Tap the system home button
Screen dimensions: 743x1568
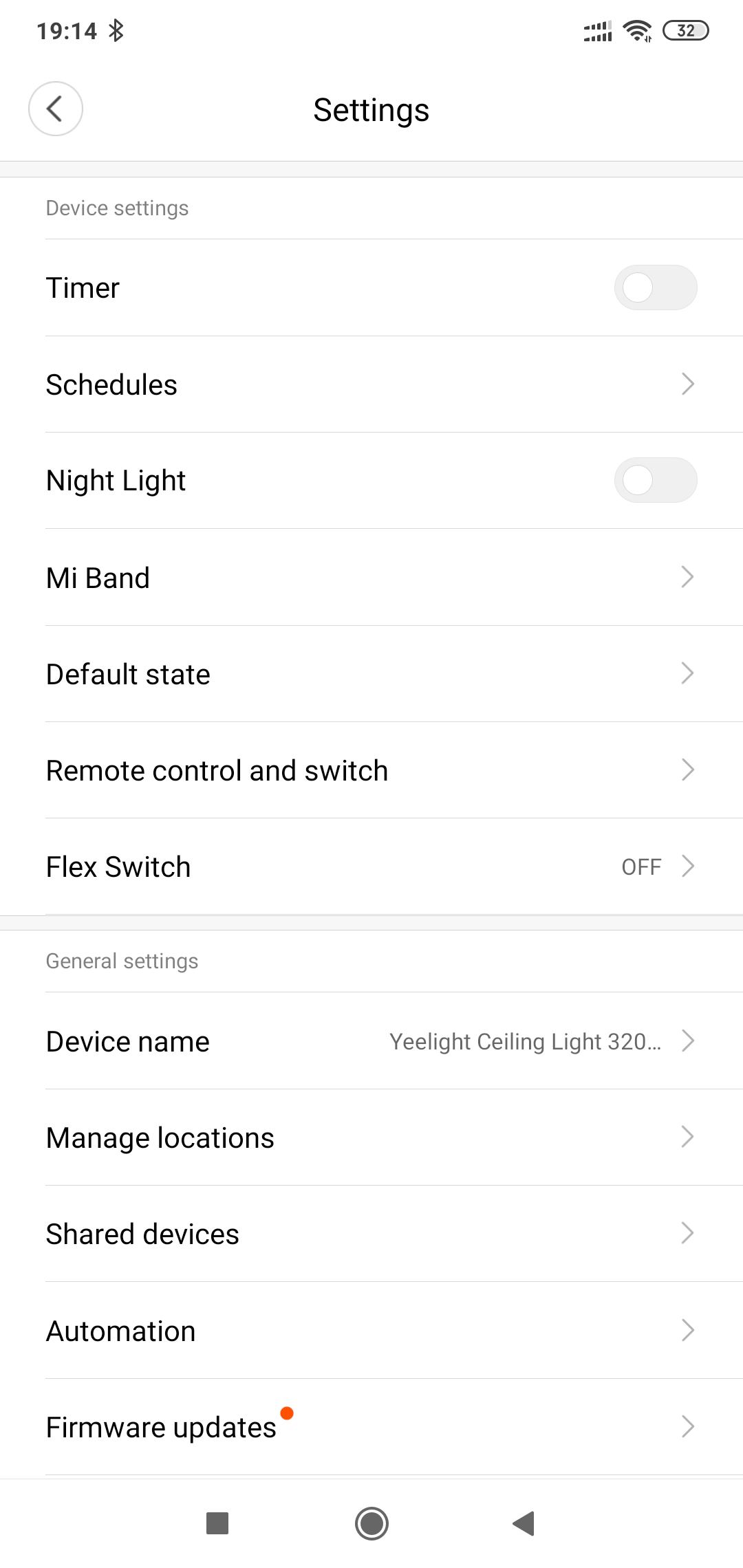tap(371, 1523)
